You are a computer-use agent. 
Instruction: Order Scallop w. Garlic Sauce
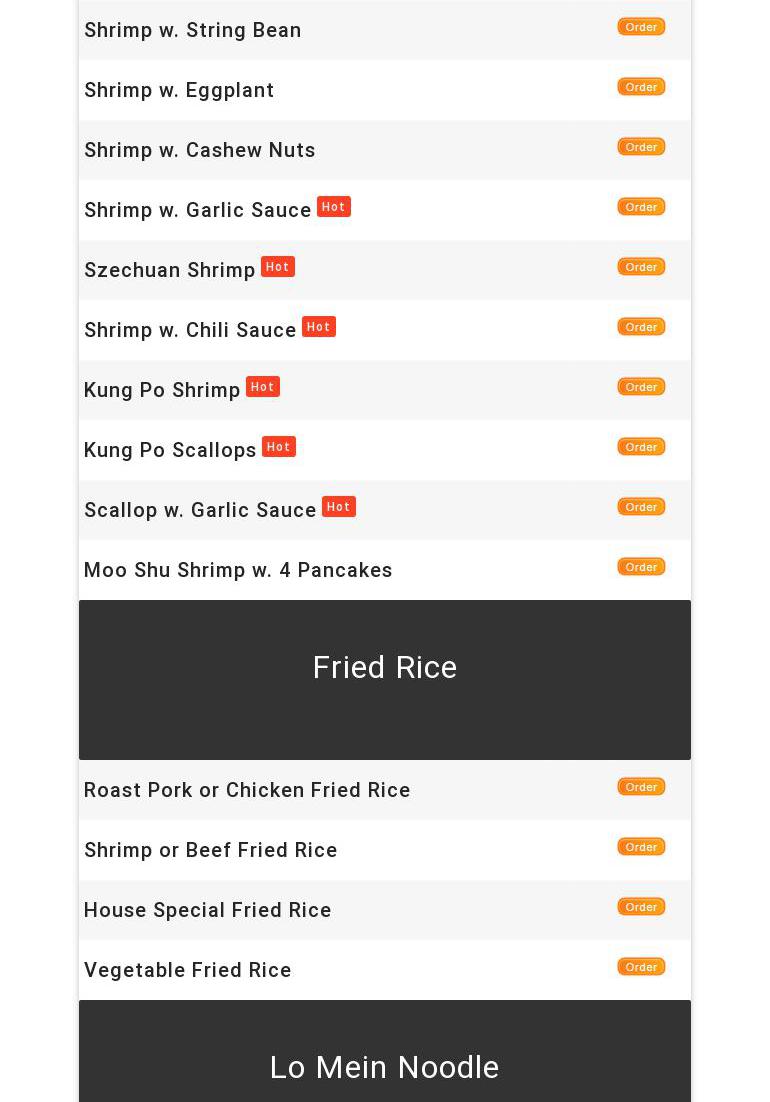pos(641,507)
